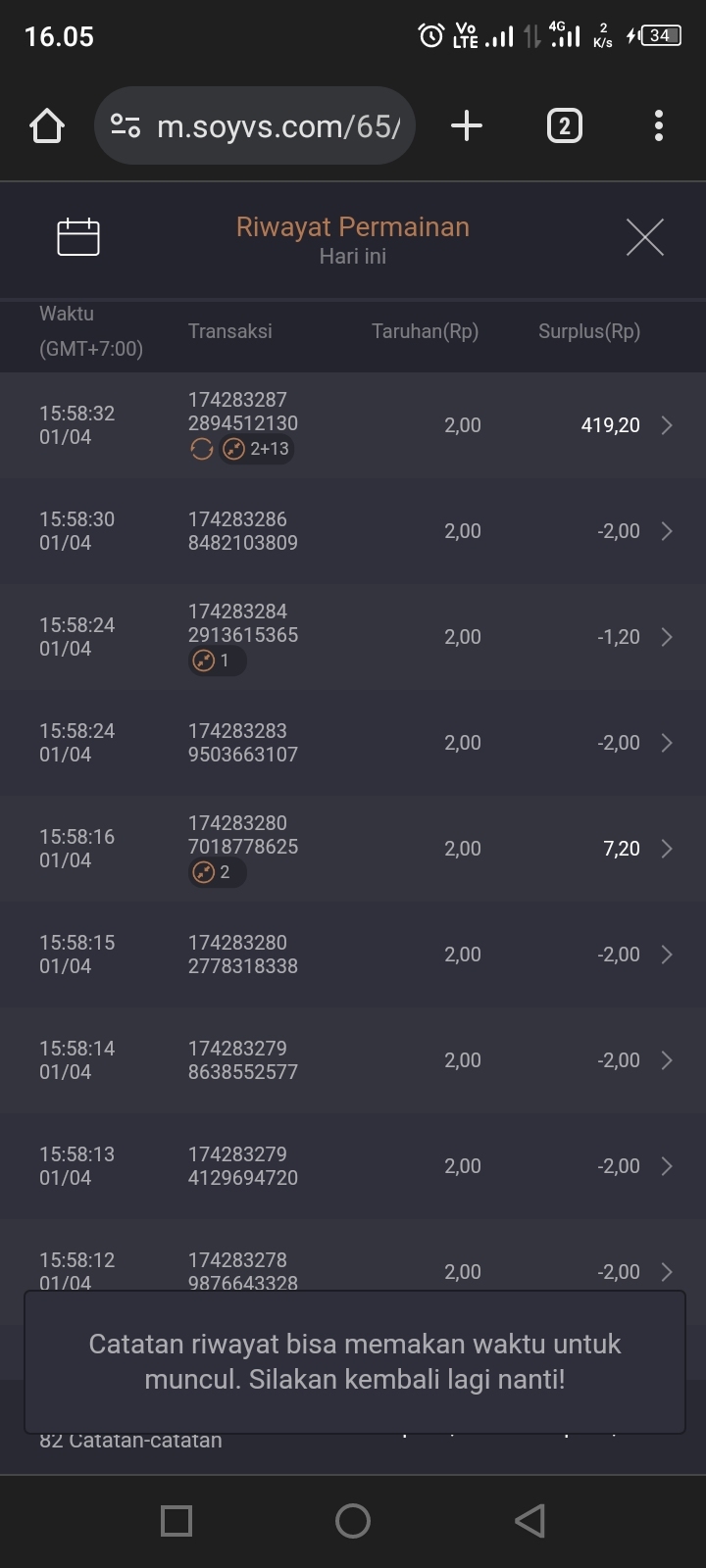The image size is (706, 1568).
Task: Show the open tabs switcher
Action: (x=564, y=126)
